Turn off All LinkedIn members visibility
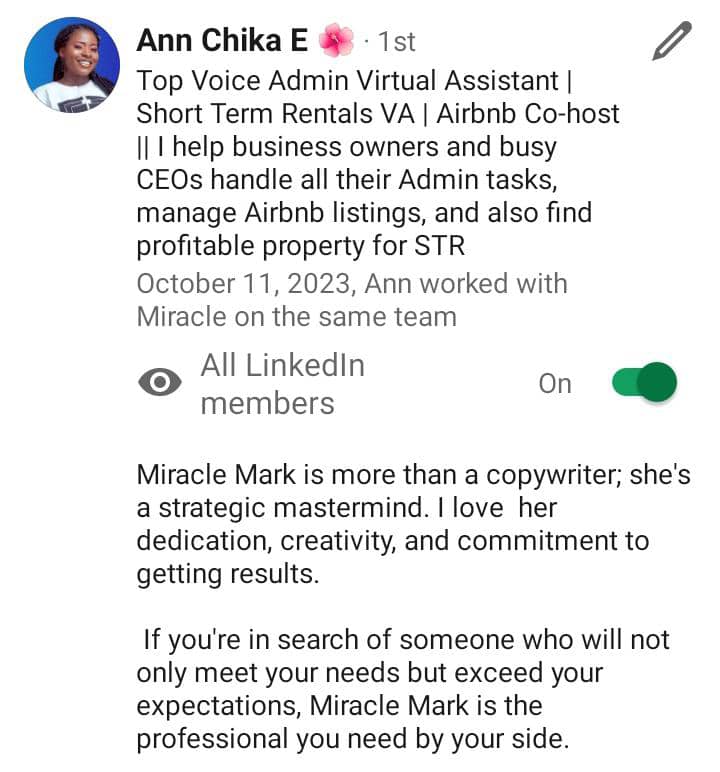This screenshot has height=772, width=720. click(645, 383)
